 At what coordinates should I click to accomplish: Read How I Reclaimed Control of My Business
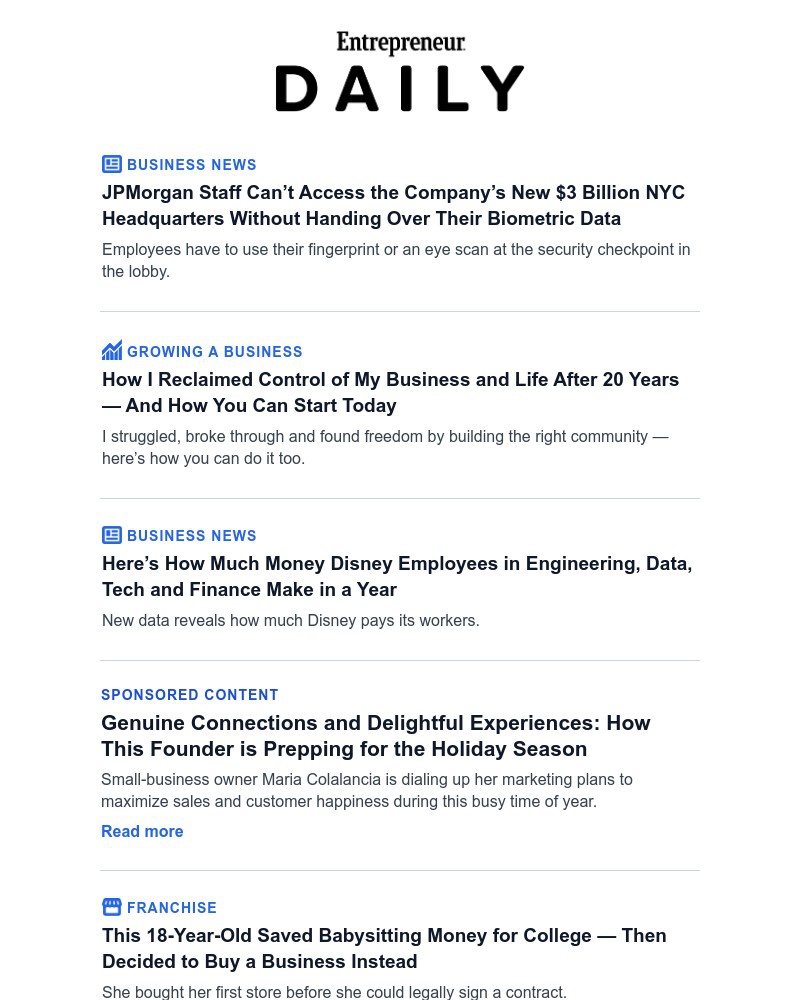(390, 392)
